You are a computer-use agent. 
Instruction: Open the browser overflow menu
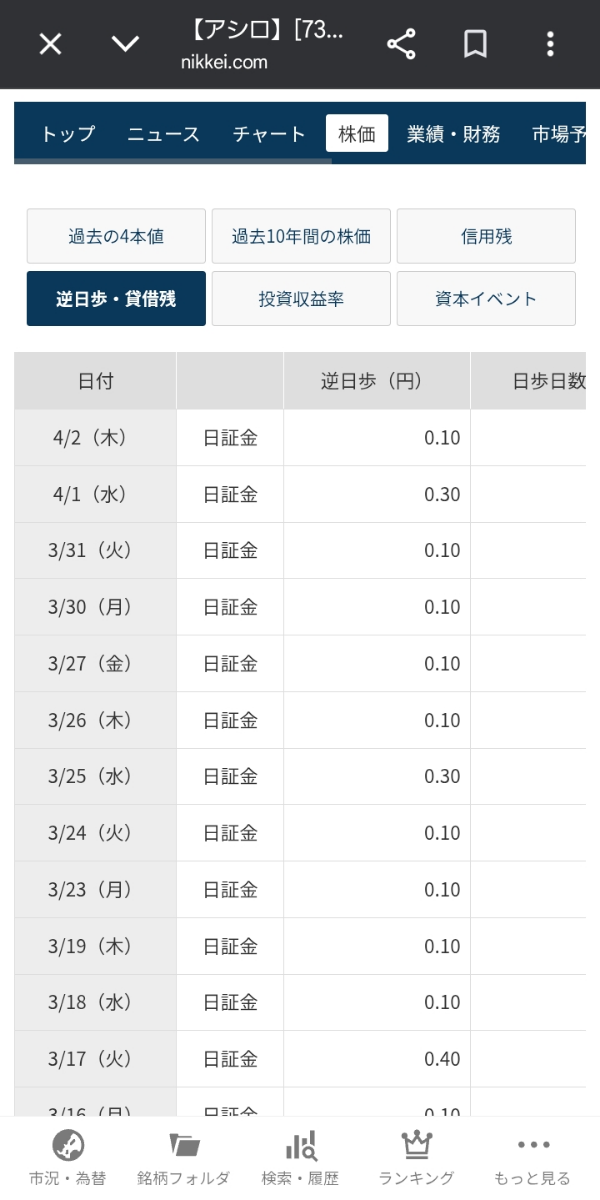coord(550,44)
